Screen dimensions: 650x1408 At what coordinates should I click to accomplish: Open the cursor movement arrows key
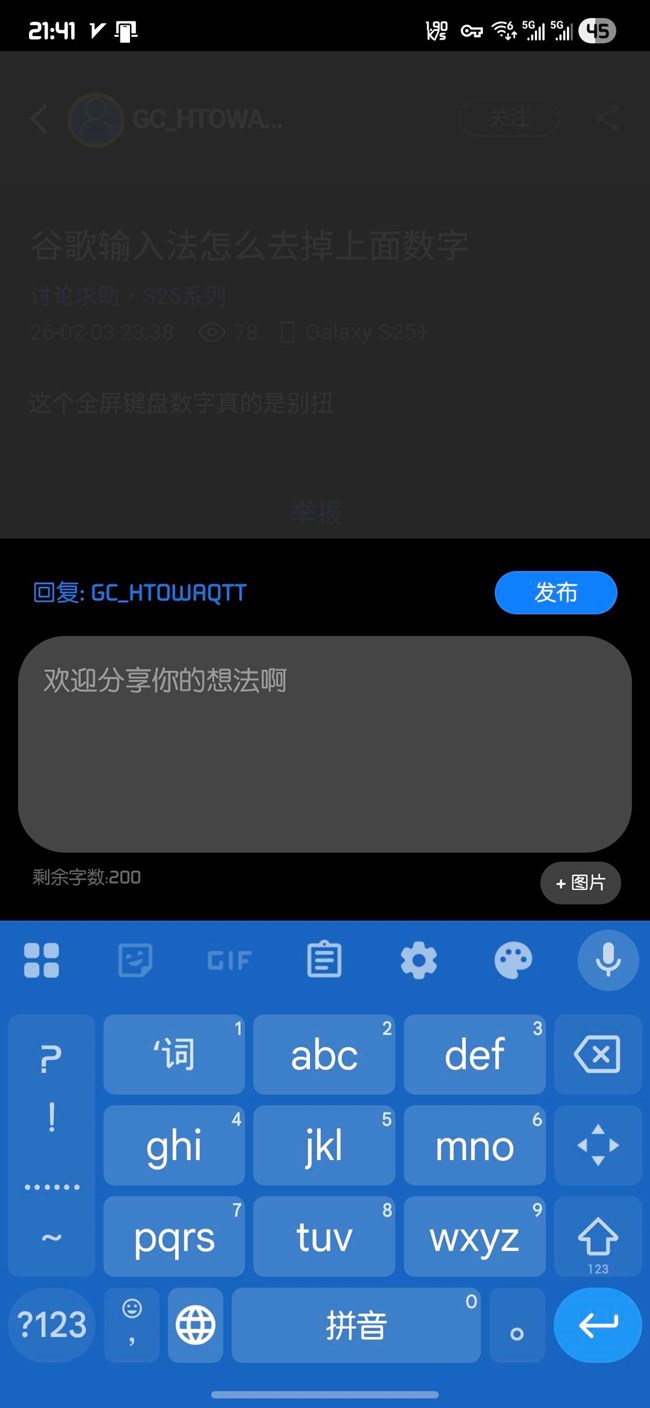(x=598, y=1146)
